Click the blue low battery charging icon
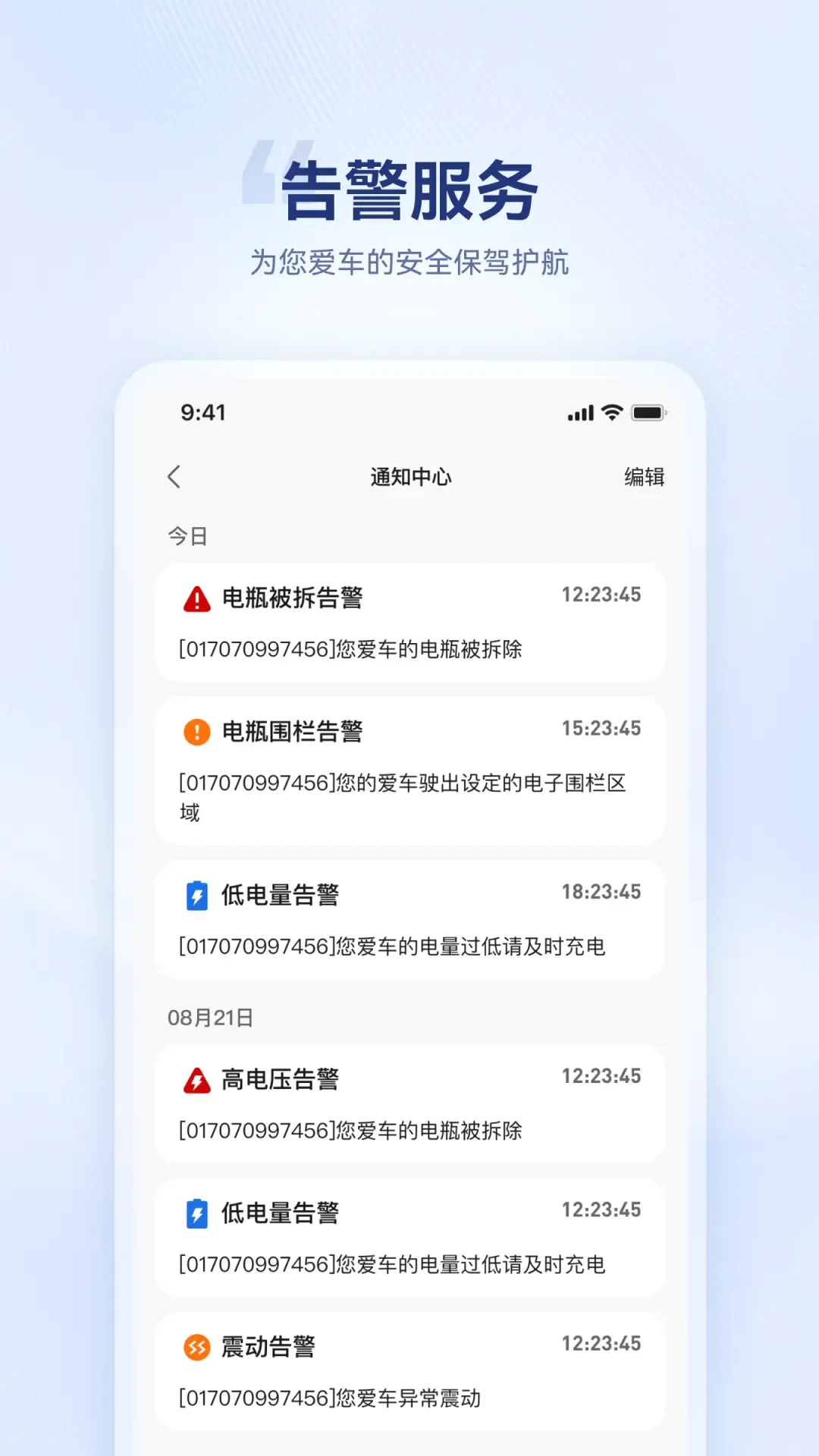 pos(196,895)
